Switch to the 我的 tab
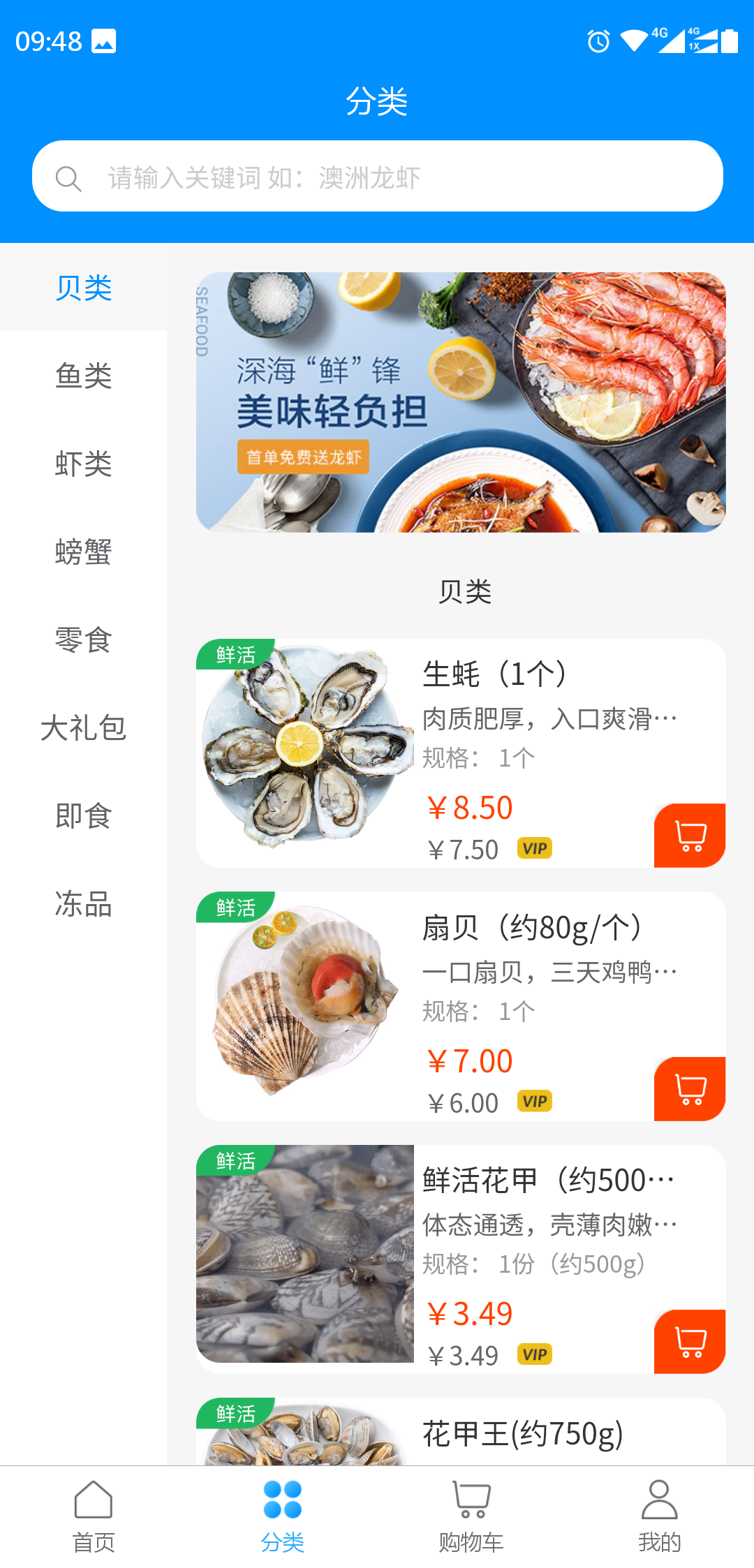Viewport: 754px width, 1568px height. pos(659,1515)
